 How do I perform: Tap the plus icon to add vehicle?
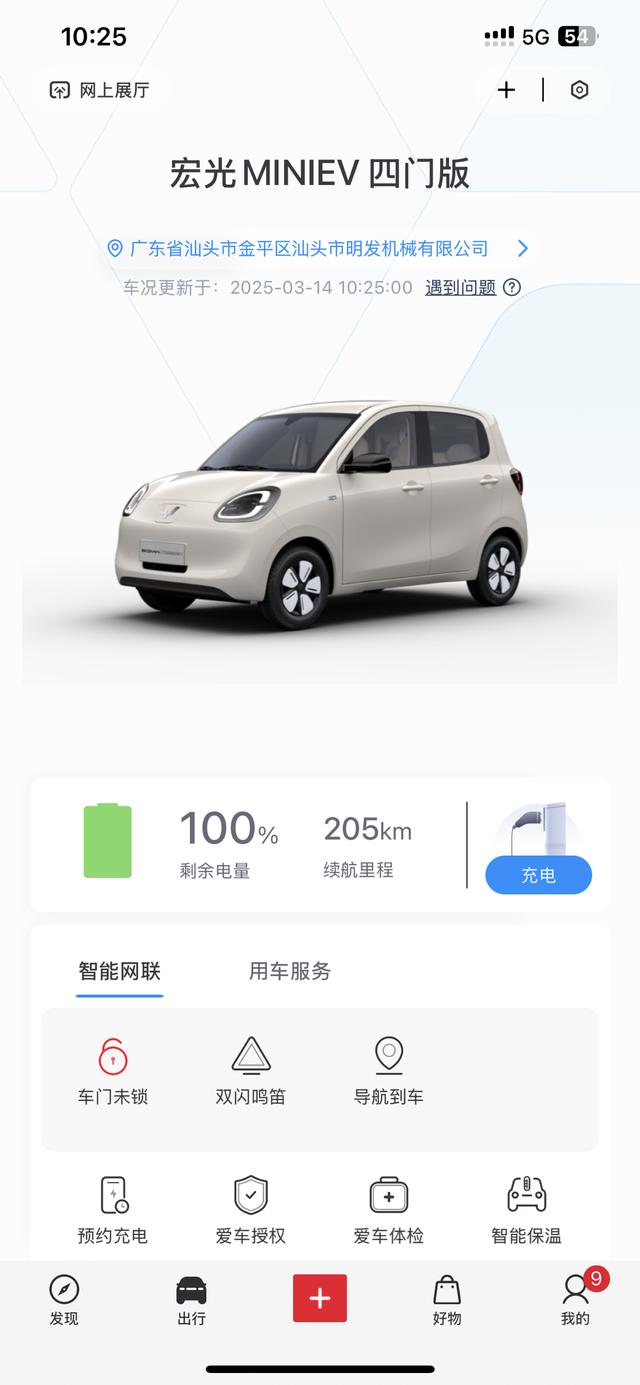coord(506,90)
